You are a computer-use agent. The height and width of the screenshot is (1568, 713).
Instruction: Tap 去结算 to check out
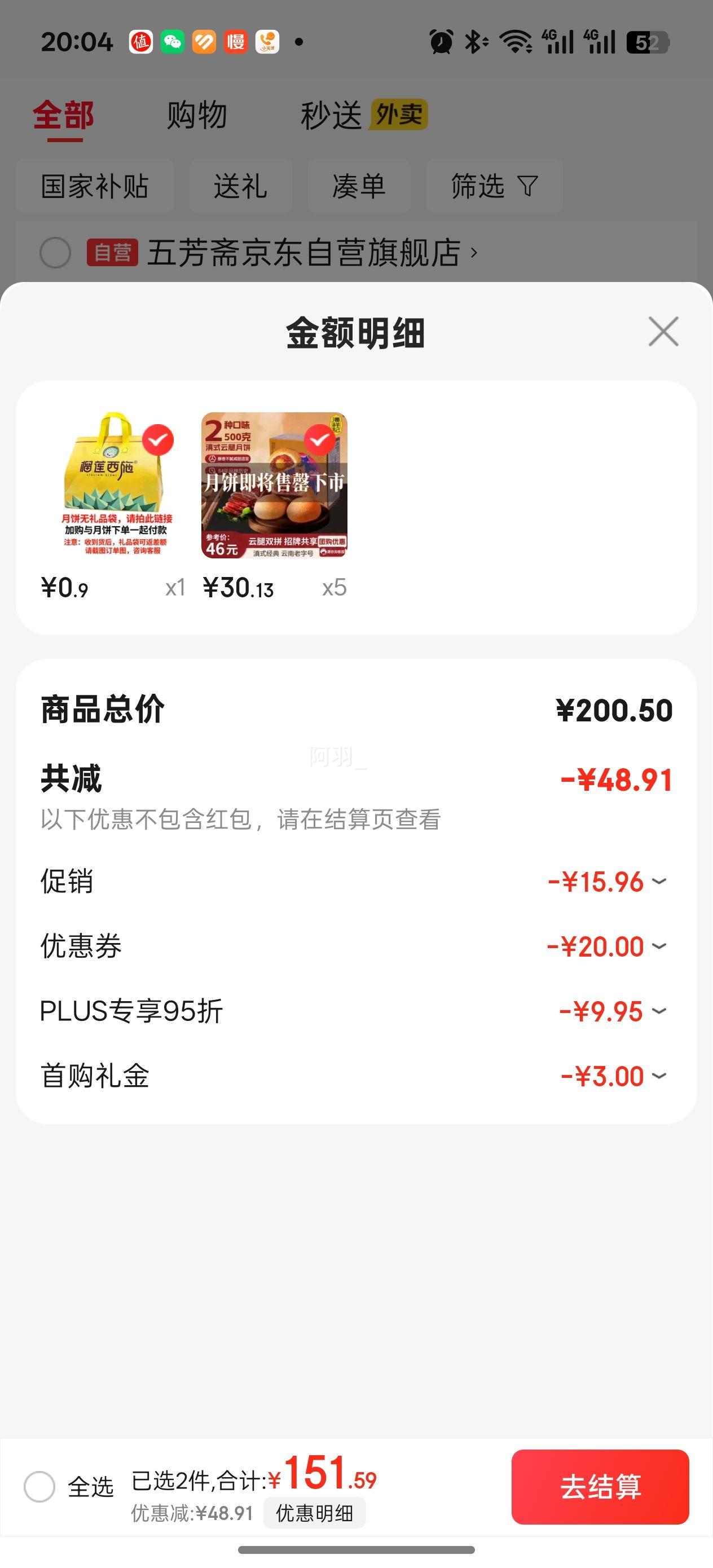[x=600, y=1487]
